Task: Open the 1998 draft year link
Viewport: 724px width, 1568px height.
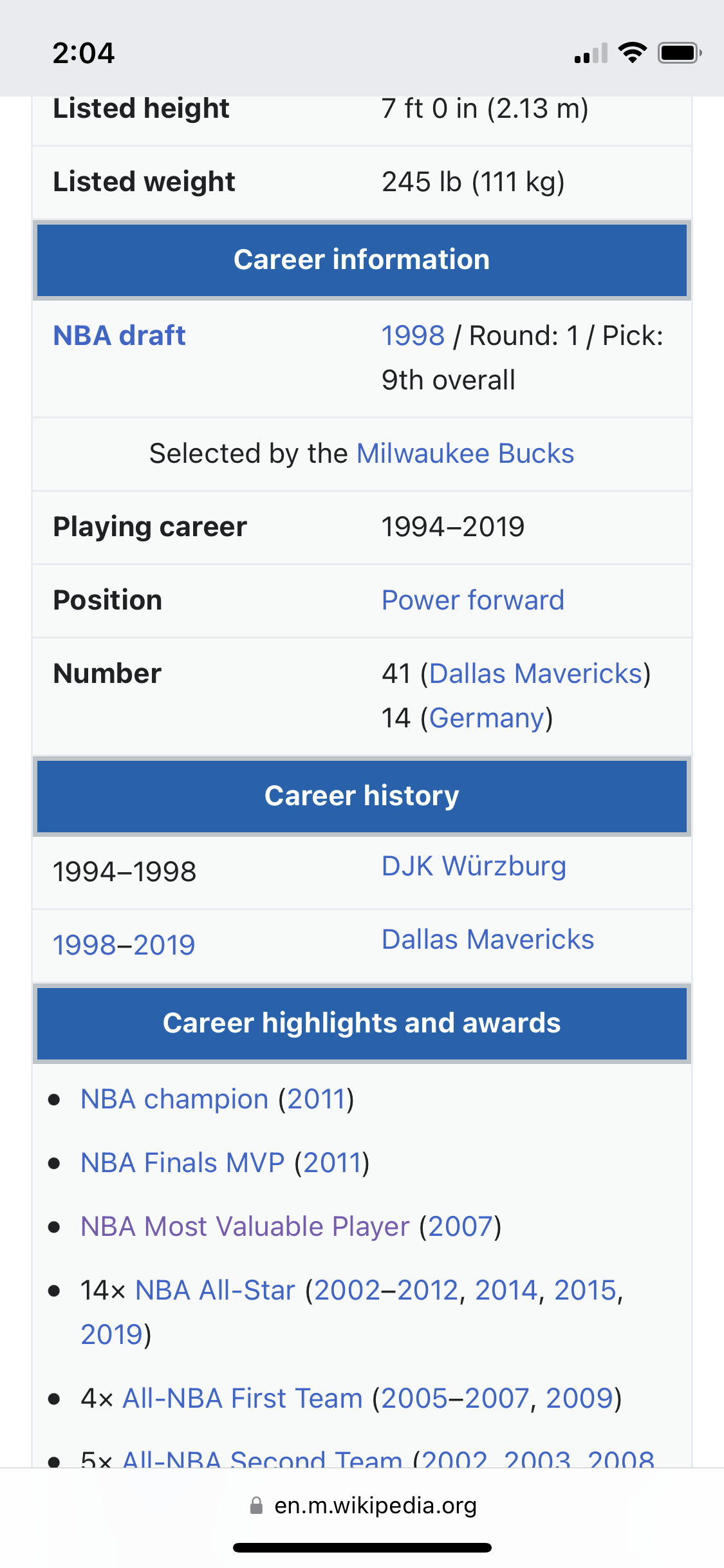Action: pyautogui.click(x=413, y=335)
